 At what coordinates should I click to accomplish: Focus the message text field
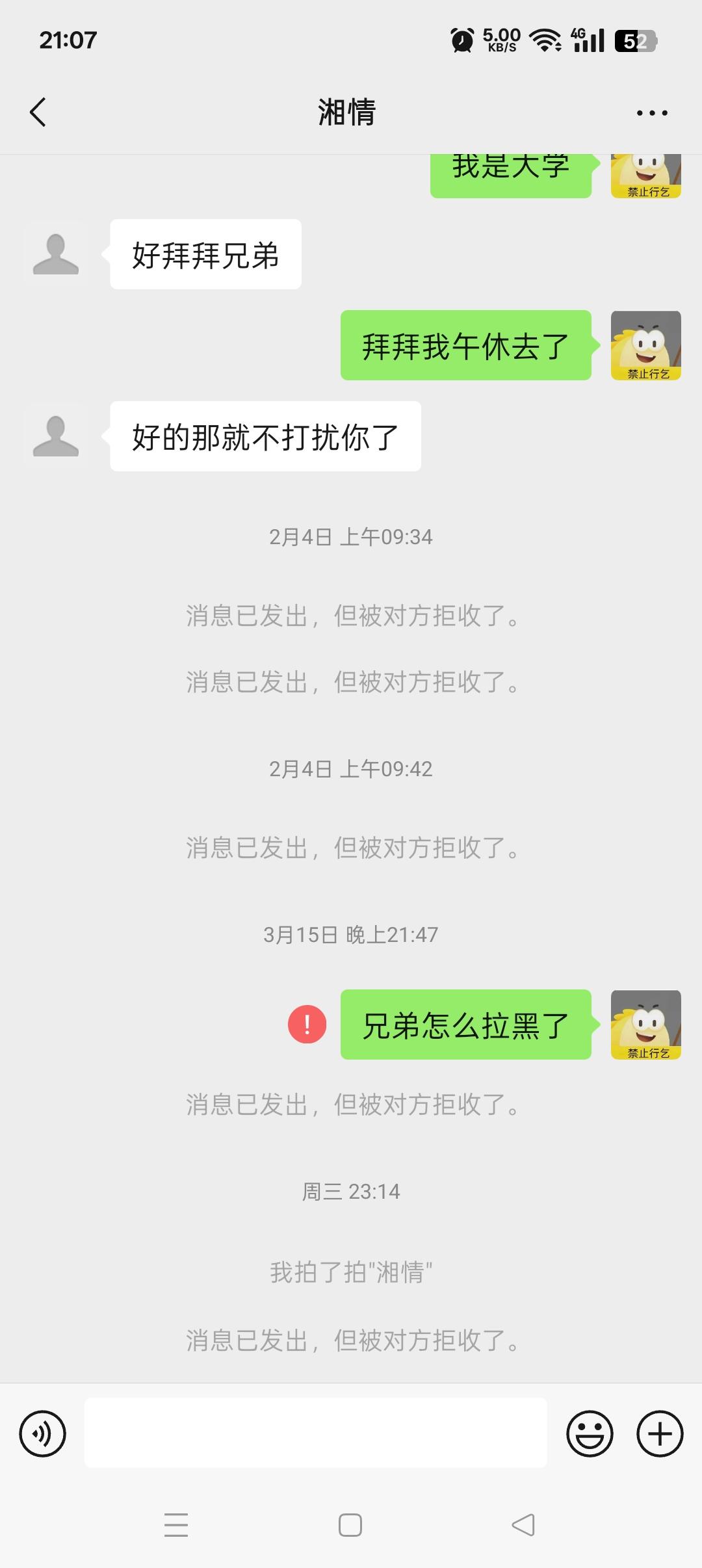[x=315, y=1433]
